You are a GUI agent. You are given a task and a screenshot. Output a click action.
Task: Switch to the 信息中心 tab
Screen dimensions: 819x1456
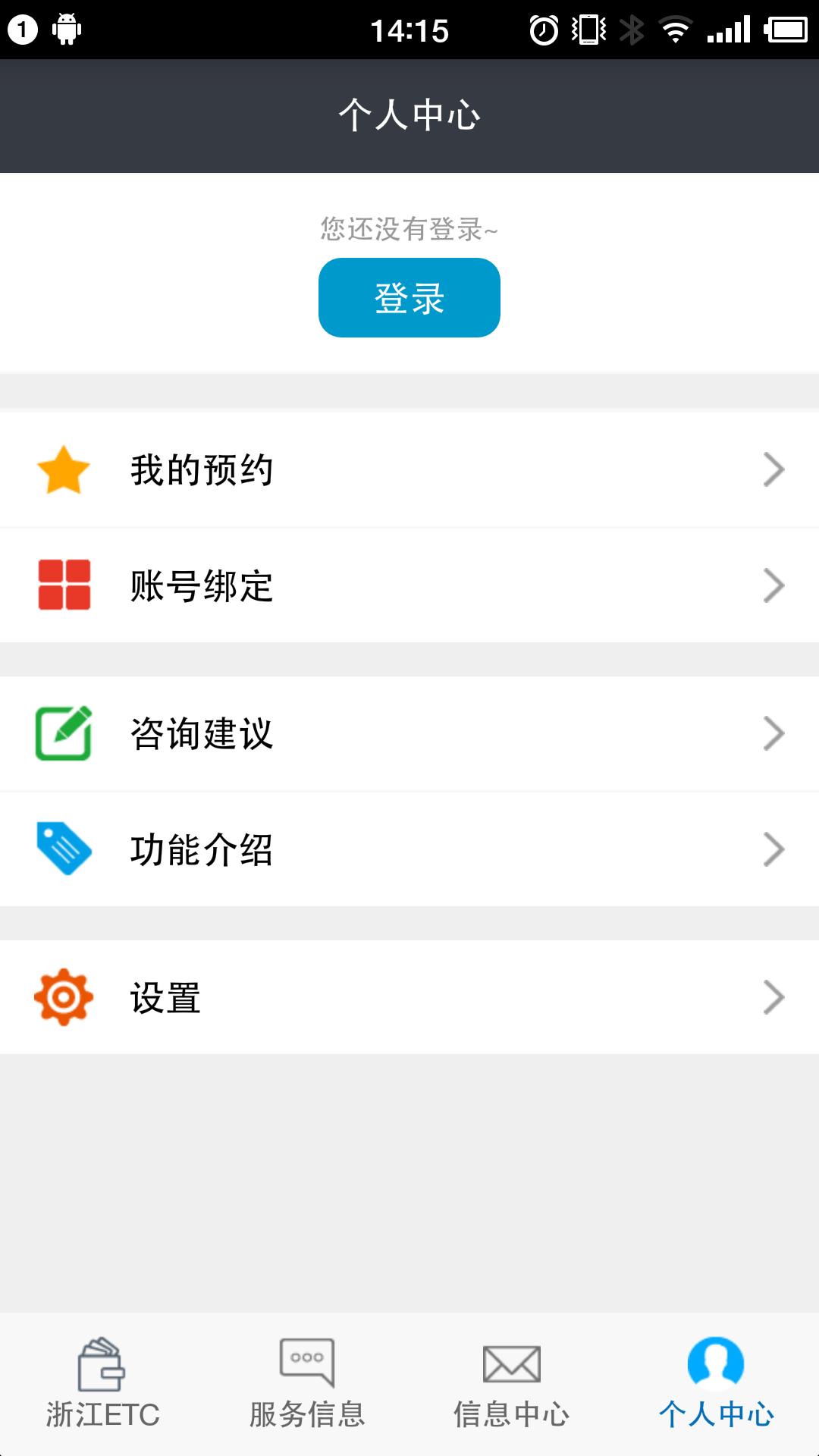pyautogui.click(x=512, y=1384)
